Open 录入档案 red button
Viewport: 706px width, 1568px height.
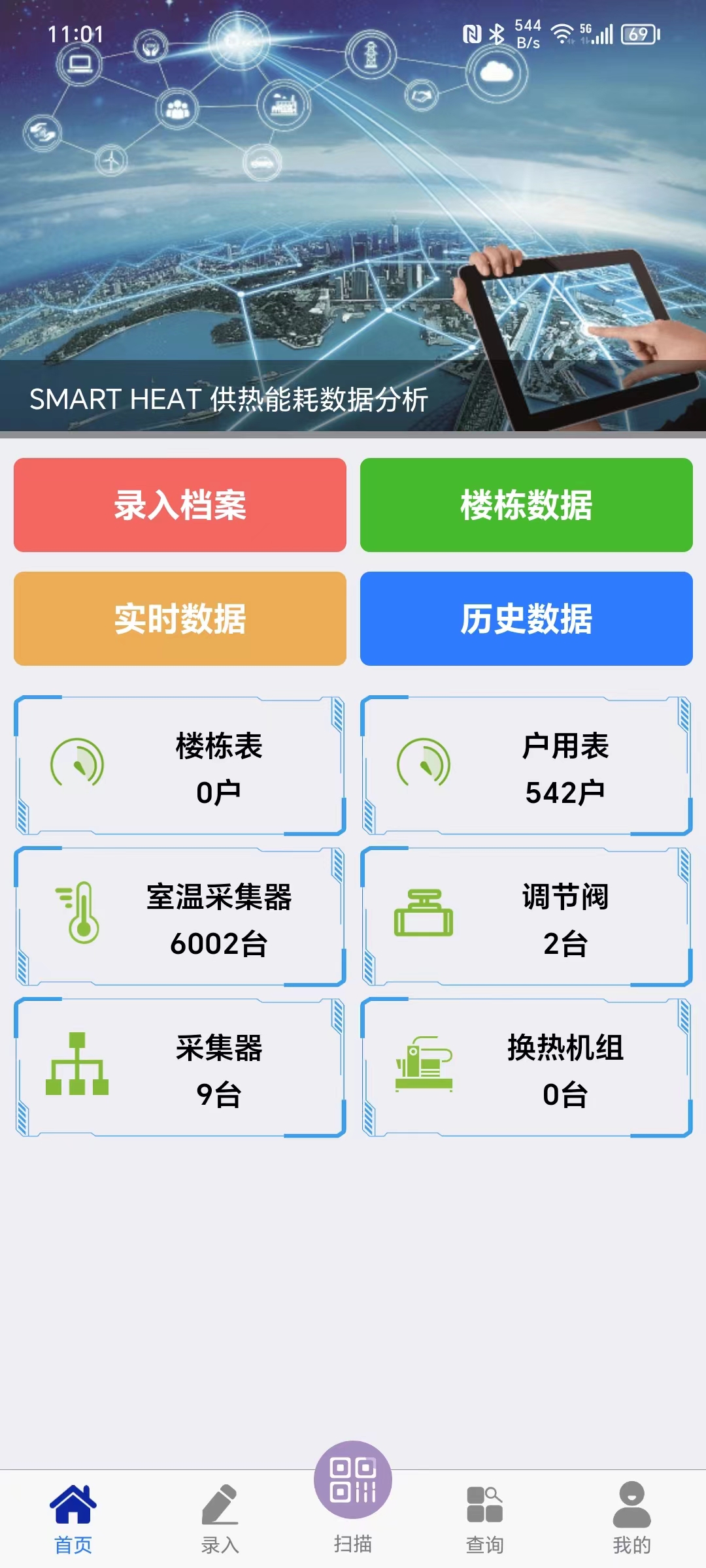(180, 504)
